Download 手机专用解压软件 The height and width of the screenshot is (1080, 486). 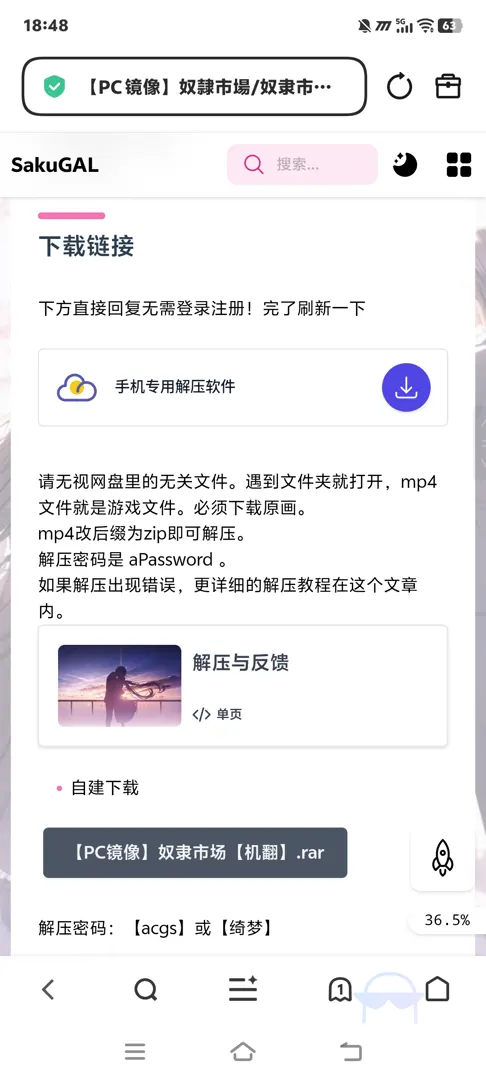coord(406,388)
